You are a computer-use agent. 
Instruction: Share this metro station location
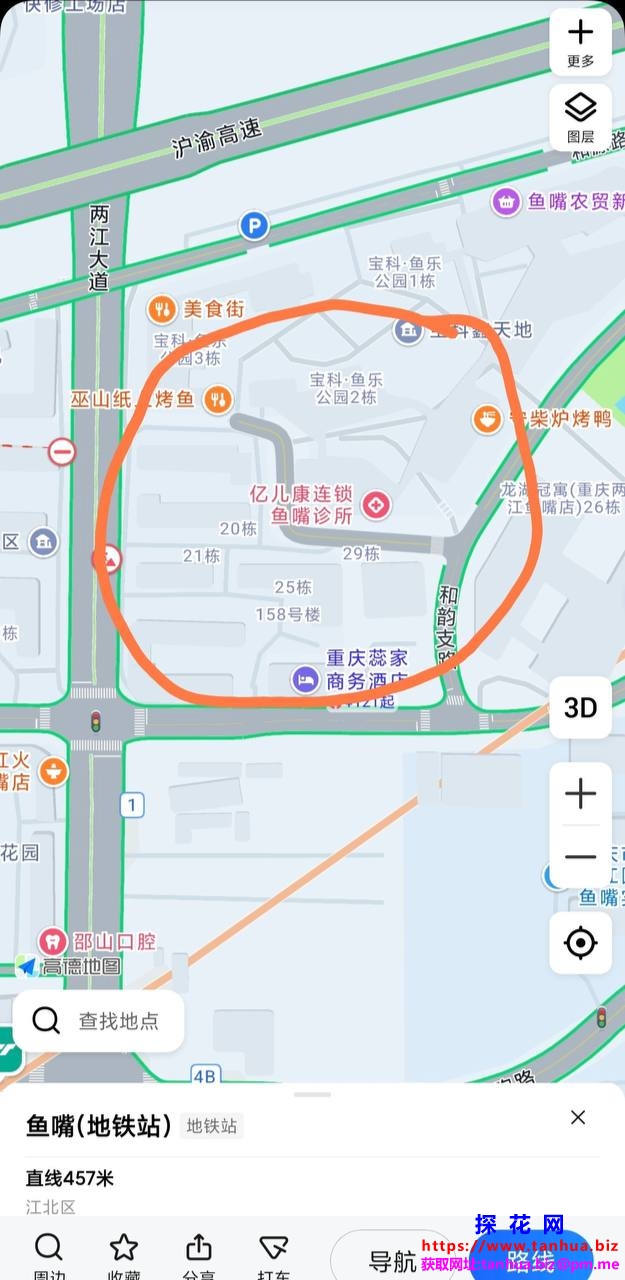pos(199,1254)
